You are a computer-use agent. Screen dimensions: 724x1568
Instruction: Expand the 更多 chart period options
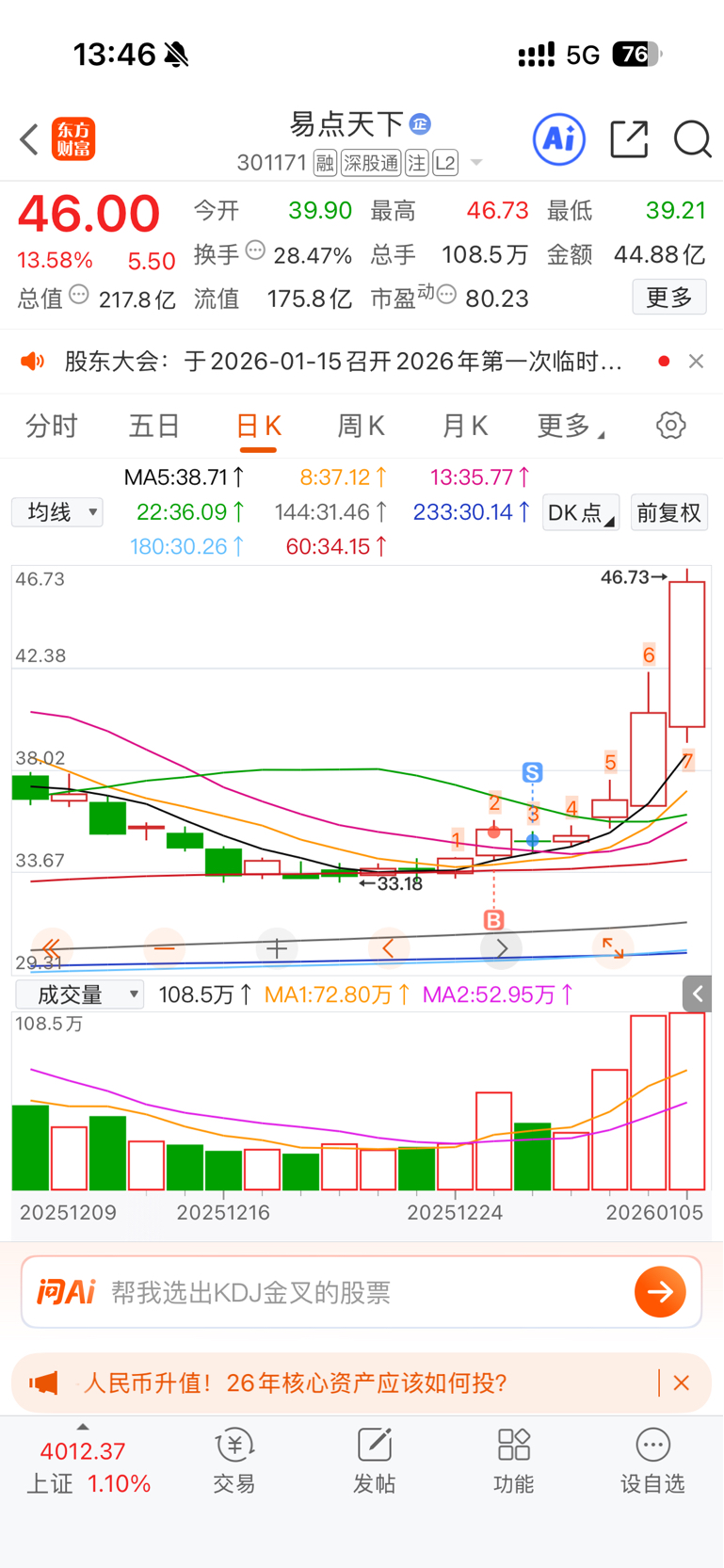tap(569, 427)
